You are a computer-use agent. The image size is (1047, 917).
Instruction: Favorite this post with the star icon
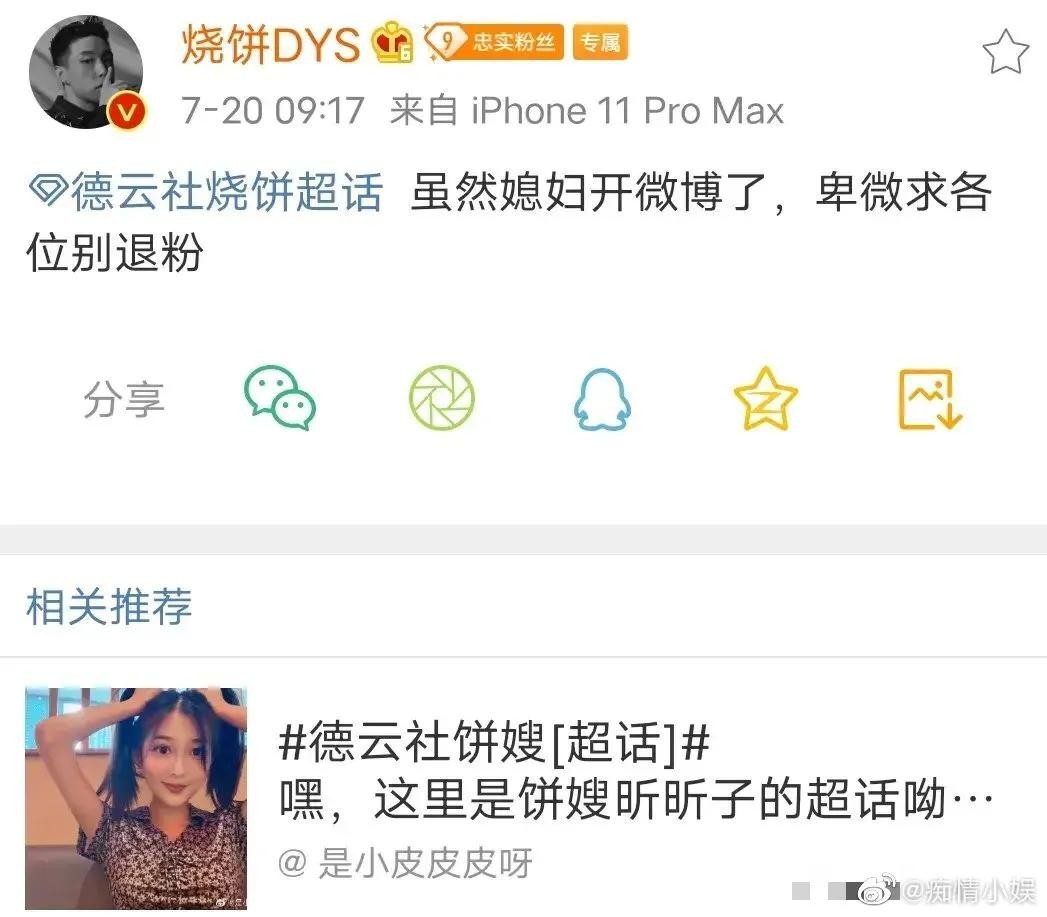1005,52
